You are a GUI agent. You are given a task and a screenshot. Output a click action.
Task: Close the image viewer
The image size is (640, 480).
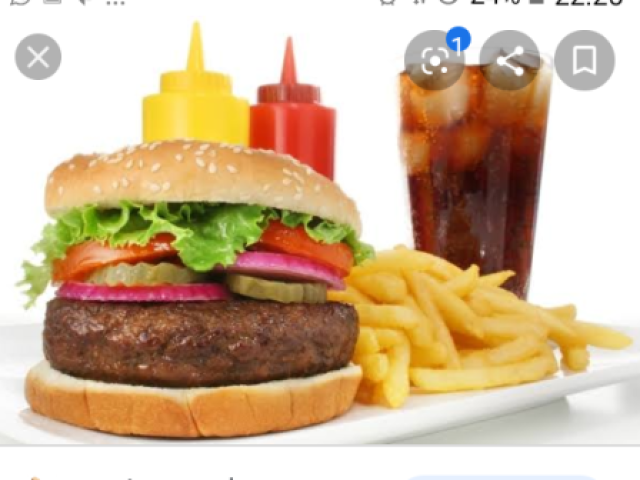[x=38, y=58]
